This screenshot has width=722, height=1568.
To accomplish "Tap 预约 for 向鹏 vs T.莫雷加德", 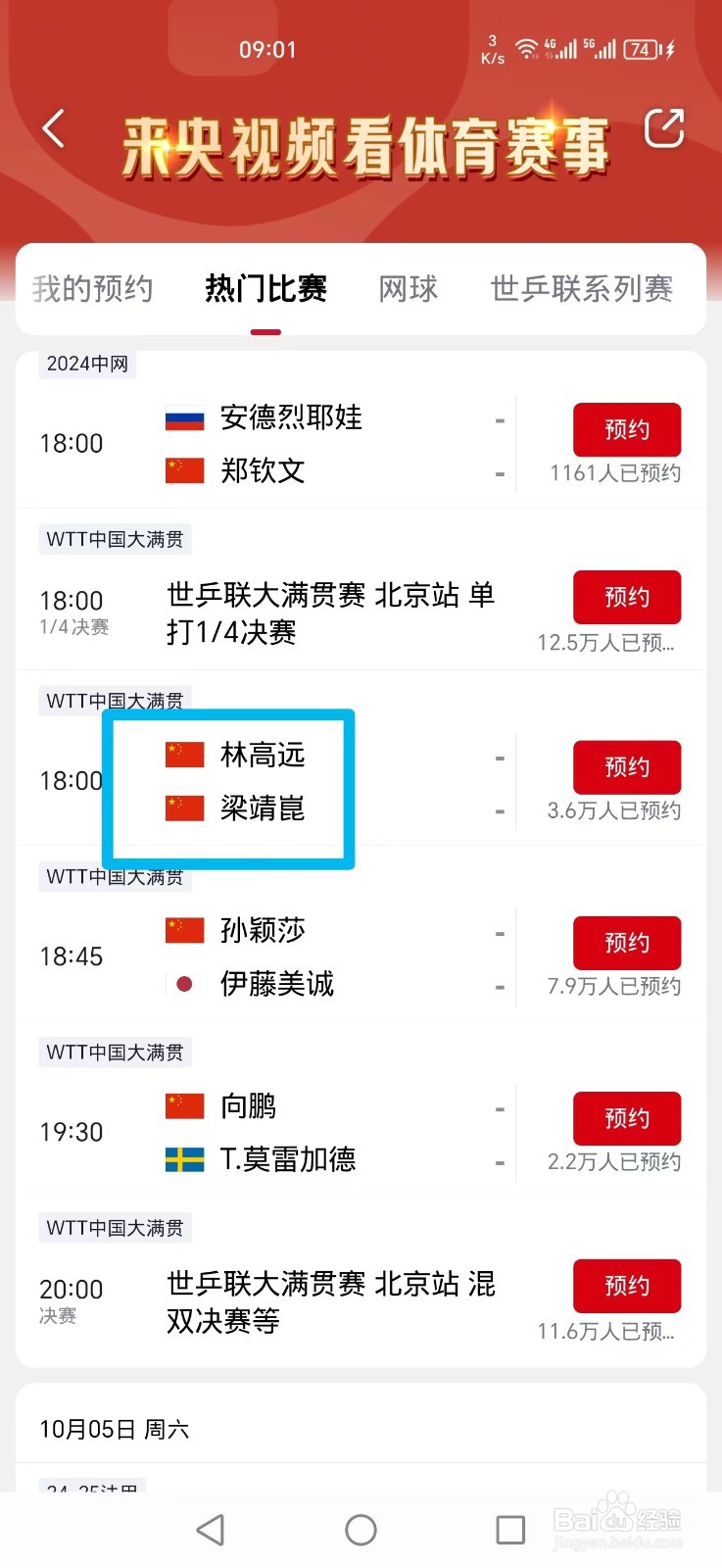I will click(x=627, y=1118).
